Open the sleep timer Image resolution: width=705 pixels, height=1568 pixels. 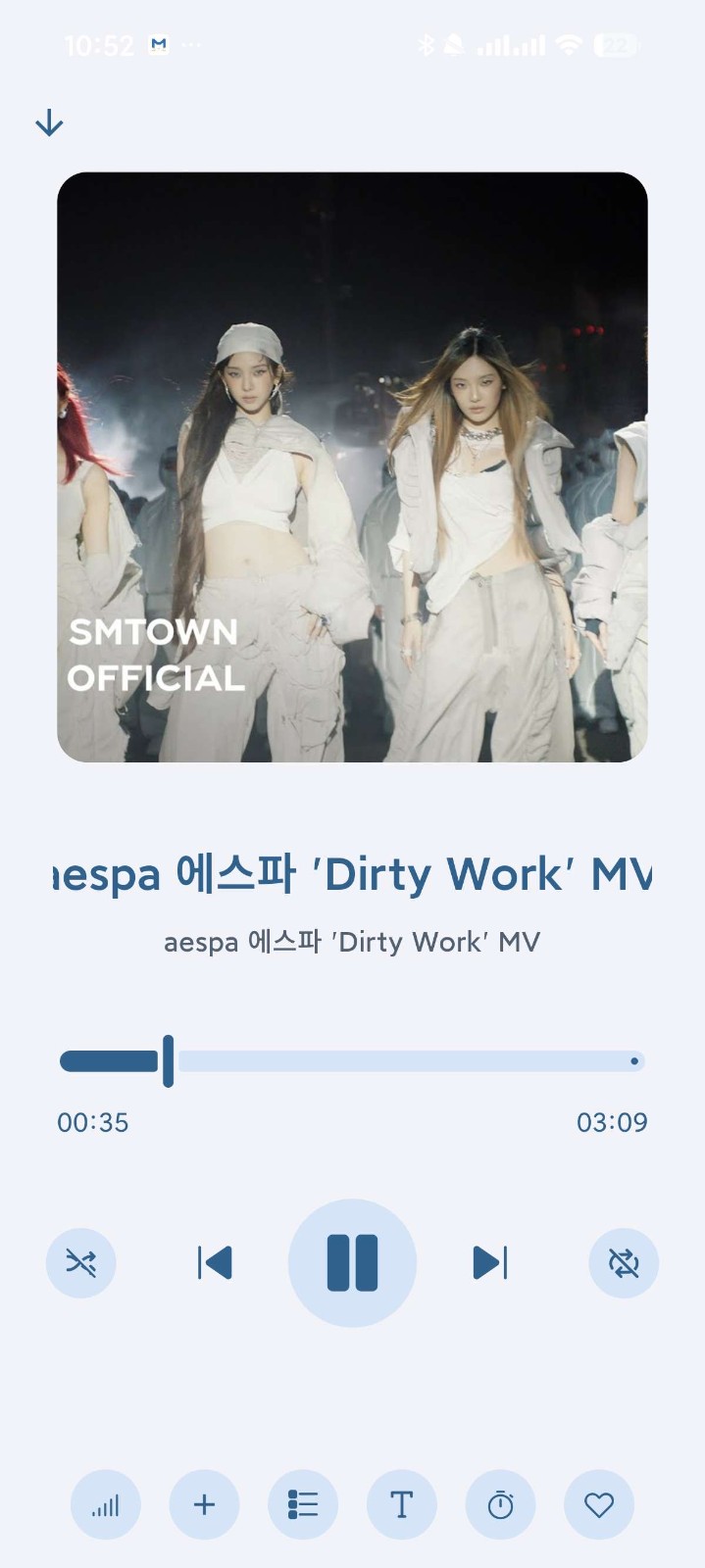500,1504
